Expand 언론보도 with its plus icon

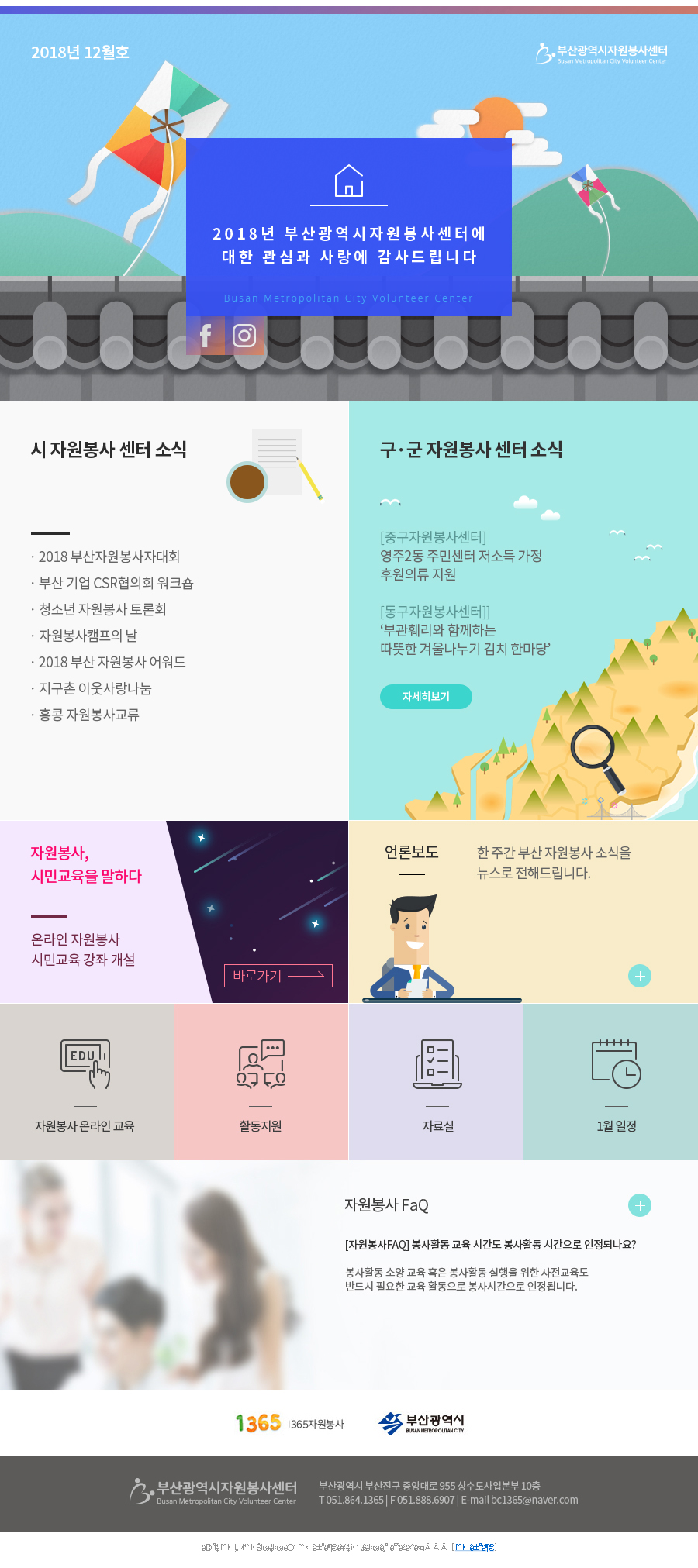point(640,976)
